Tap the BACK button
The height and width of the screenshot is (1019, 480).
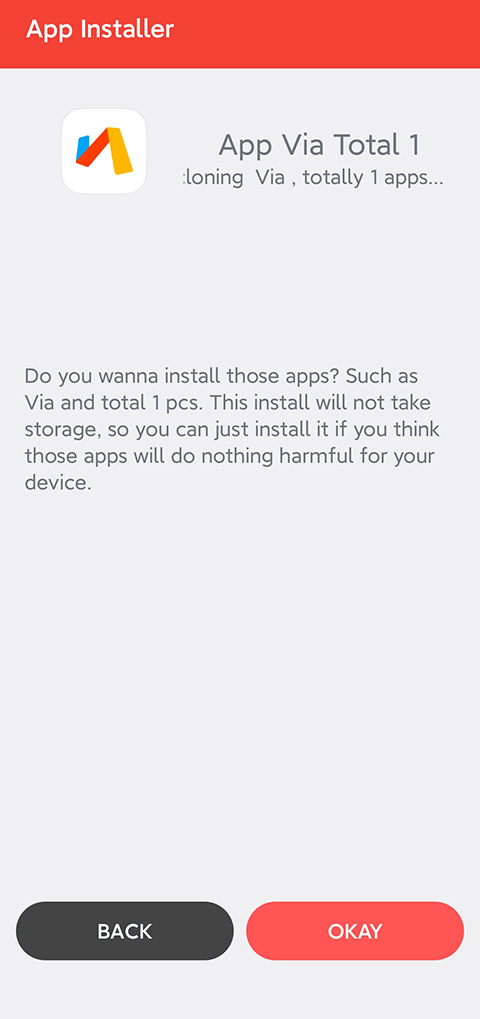pyautogui.click(x=125, y=931)
